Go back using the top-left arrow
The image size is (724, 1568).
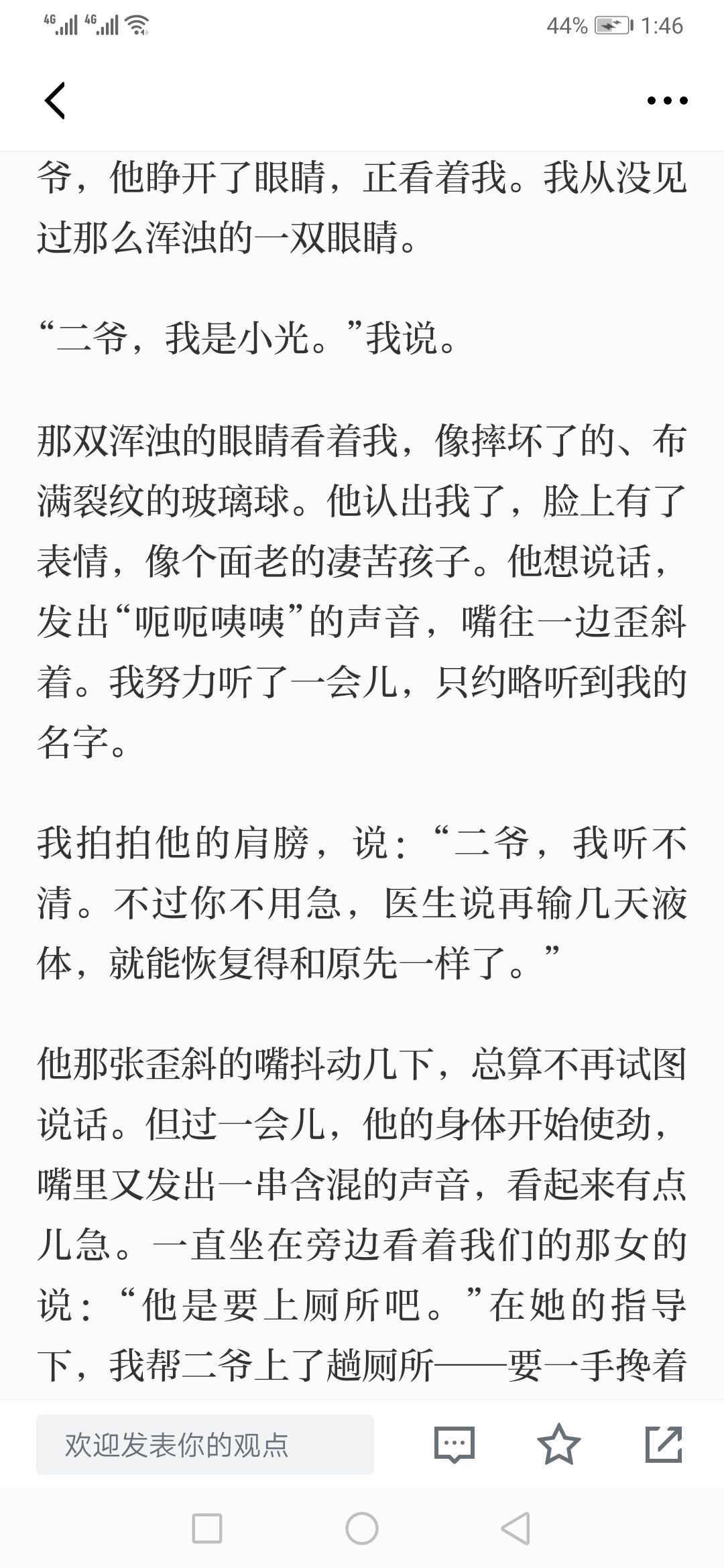coord(55,101)
